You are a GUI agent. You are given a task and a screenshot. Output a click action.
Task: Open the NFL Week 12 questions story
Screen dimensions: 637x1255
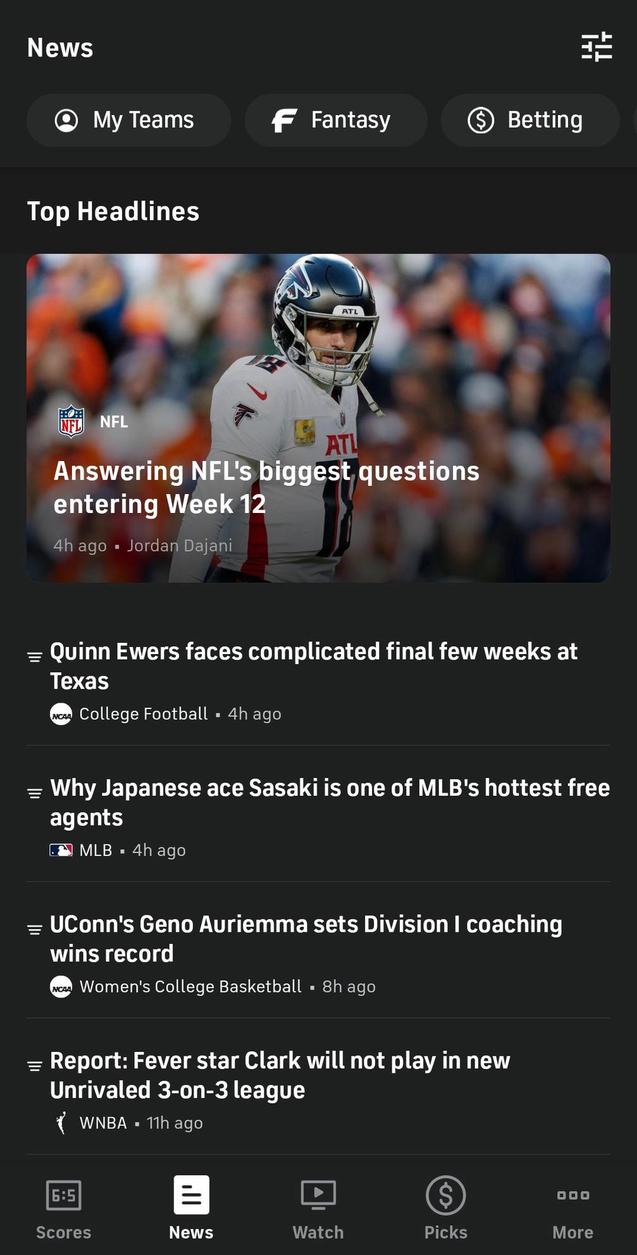[318, 418]
